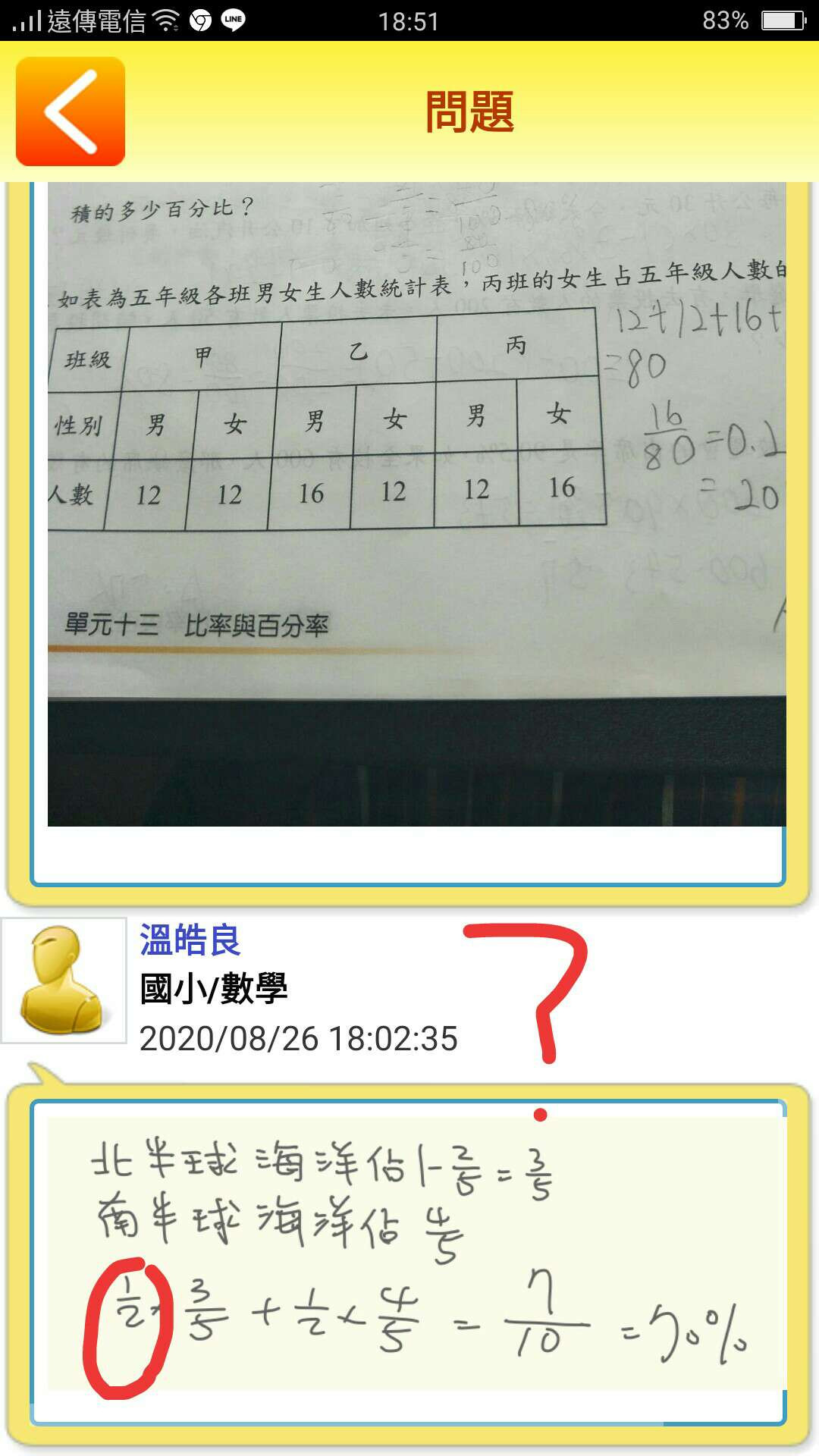
Task: Go back using the orange arrow button
Action: [x=71, y=111]
